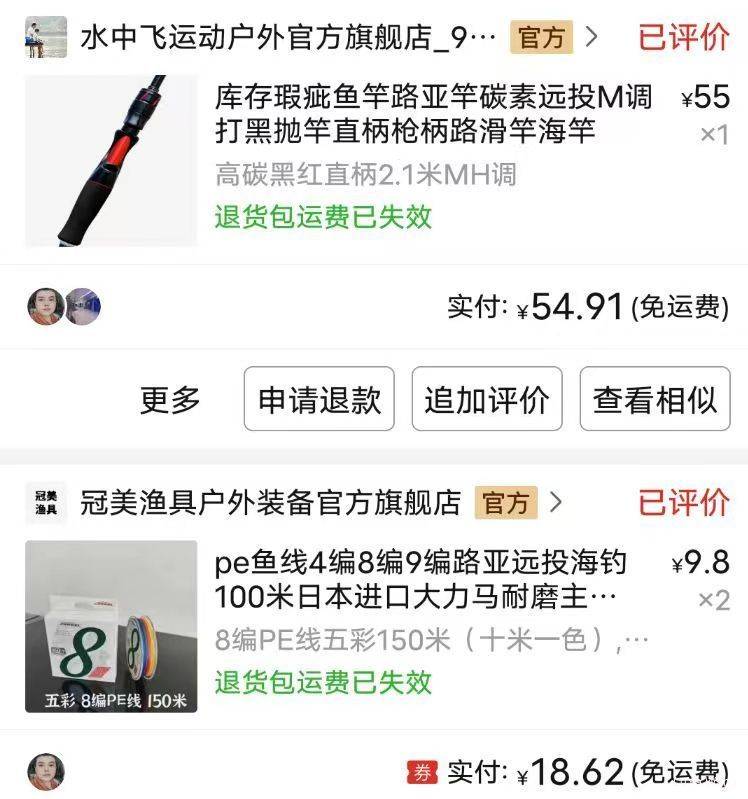
Task: Open the 库存瑕疵鱼竿路亚竿 order details
Action: coord(433,113)
